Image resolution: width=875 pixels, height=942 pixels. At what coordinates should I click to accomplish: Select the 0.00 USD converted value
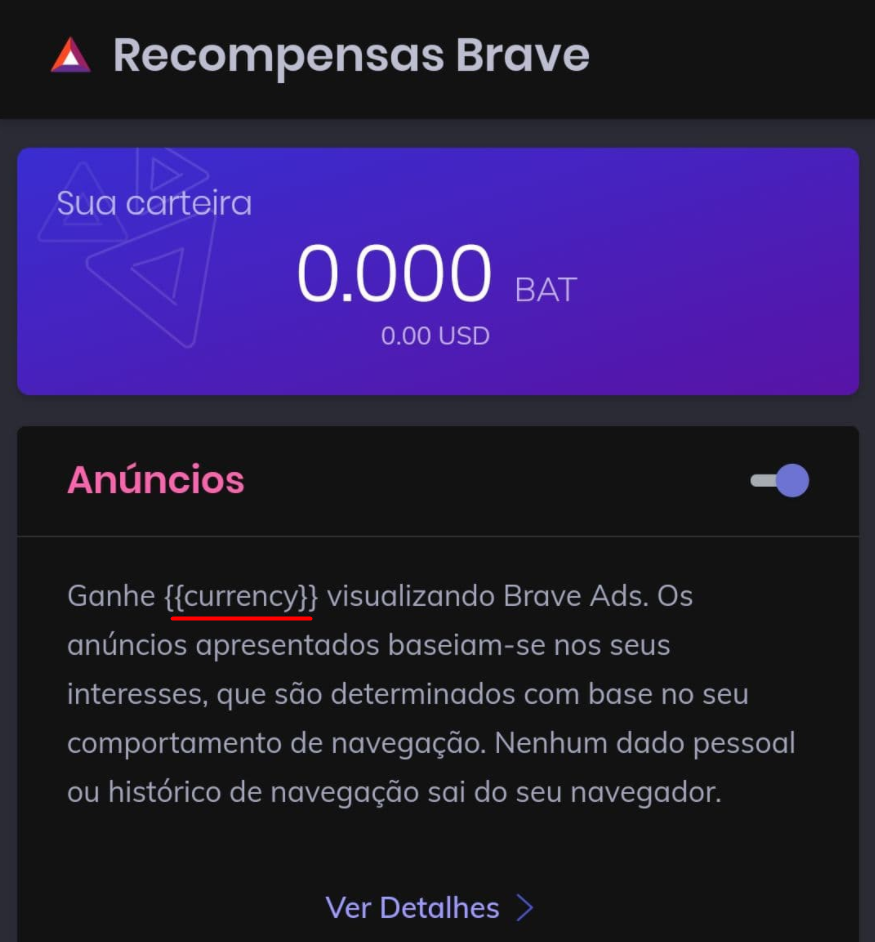point(435,336)
